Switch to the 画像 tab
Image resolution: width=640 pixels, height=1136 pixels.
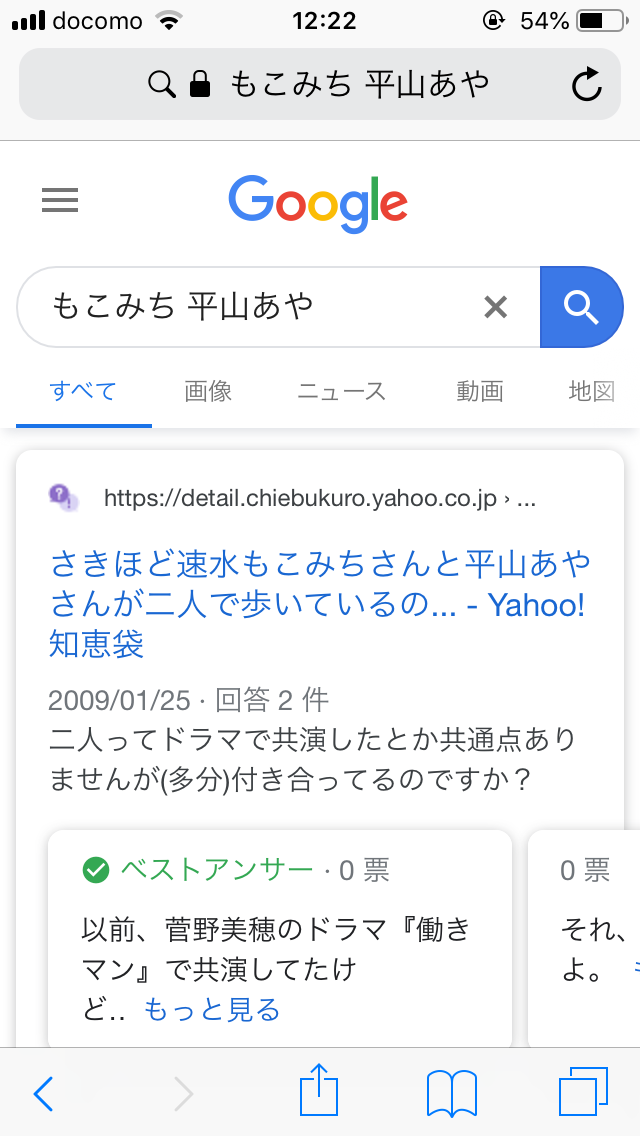tap(208, 392)
